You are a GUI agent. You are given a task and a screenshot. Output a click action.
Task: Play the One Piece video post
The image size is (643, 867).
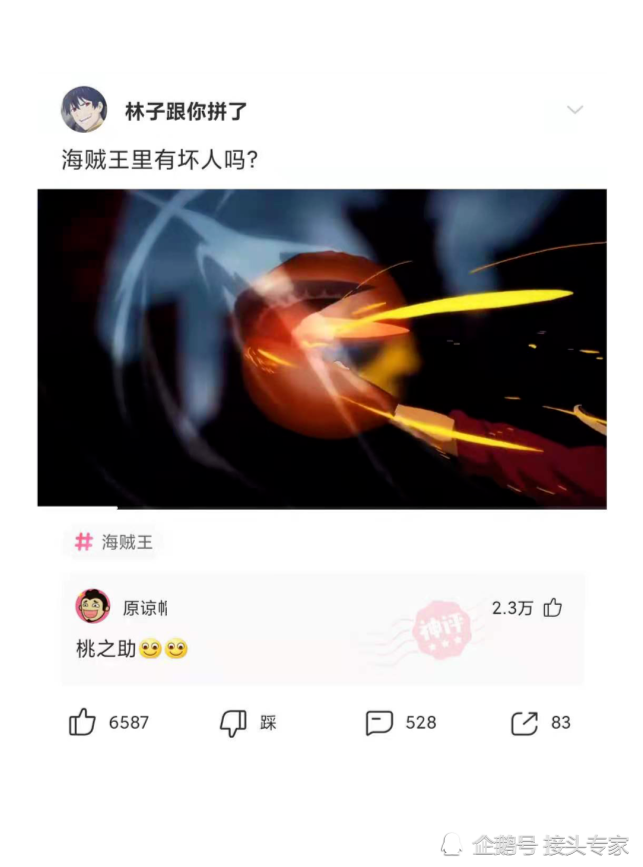point(322,348)
